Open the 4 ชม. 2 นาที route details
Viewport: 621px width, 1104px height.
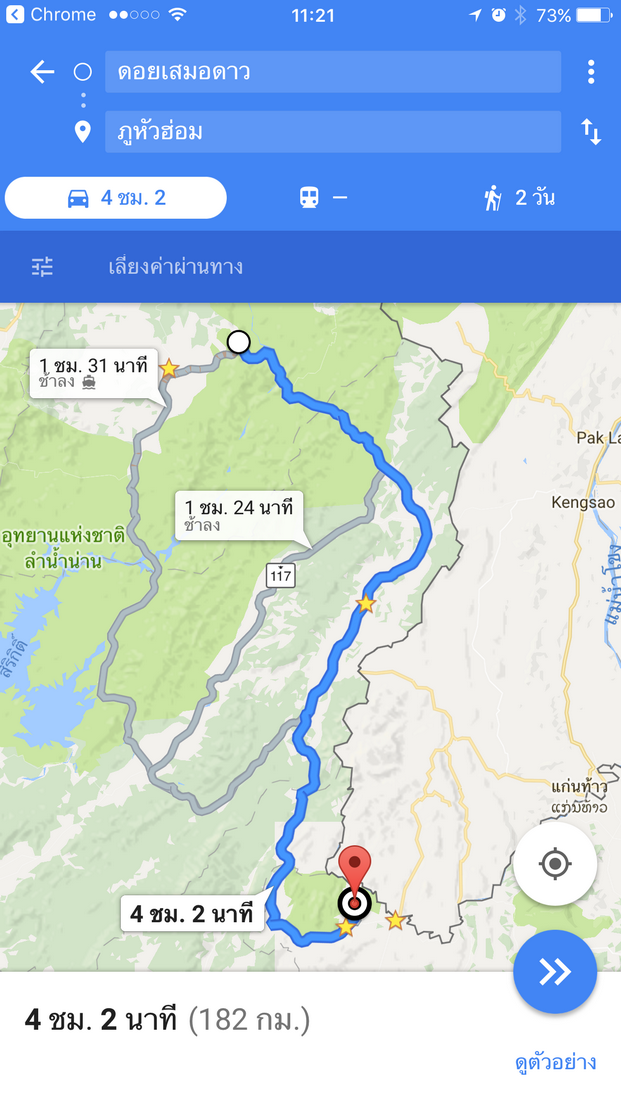(x=167, y=1020)
